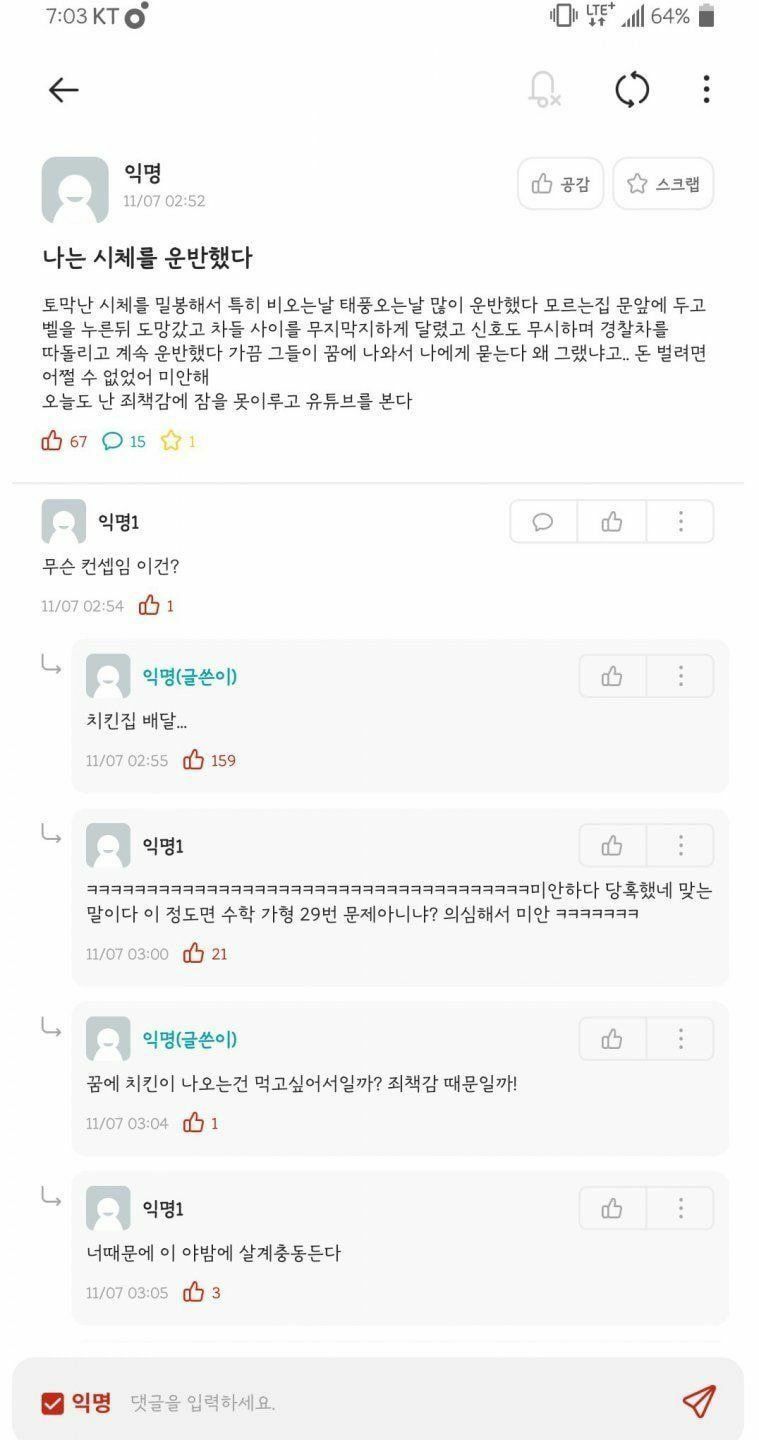Go back using the top arrow

pos(63,90)
